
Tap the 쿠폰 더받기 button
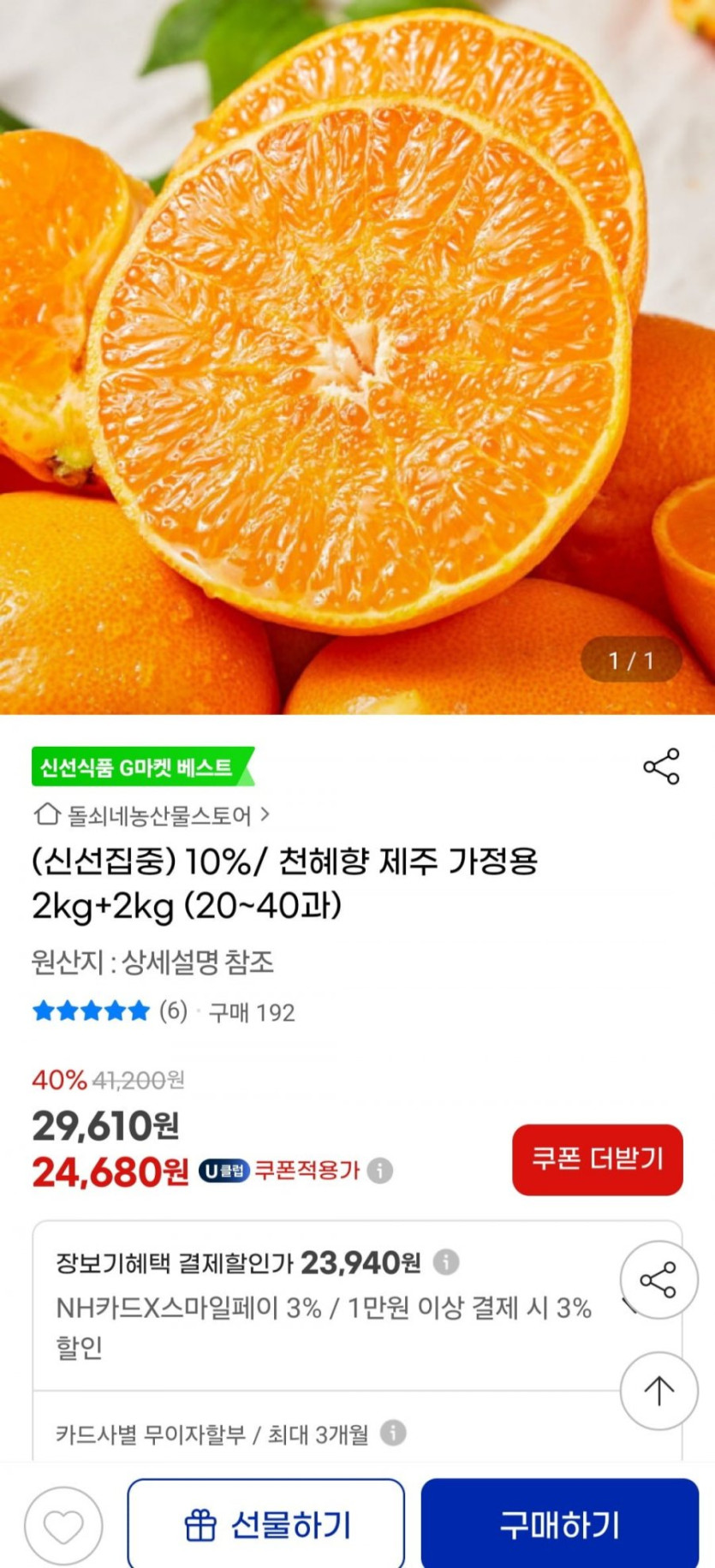[x=597, y=1159]
